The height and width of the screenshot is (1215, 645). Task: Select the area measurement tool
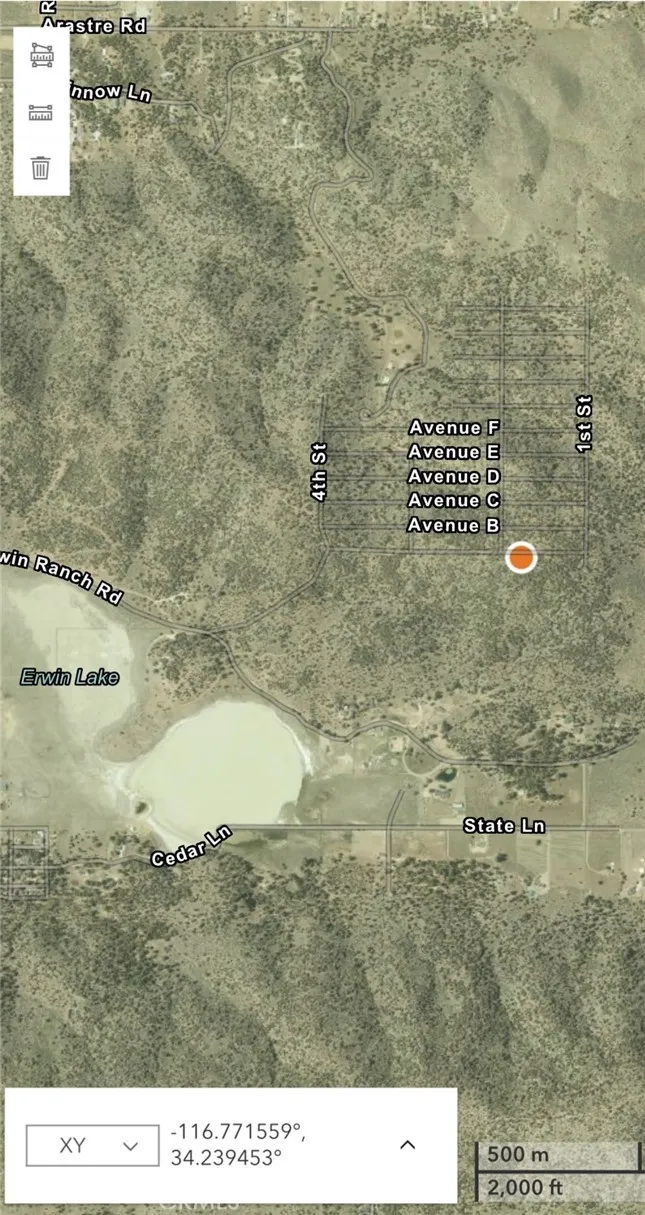tap(41, 56)
